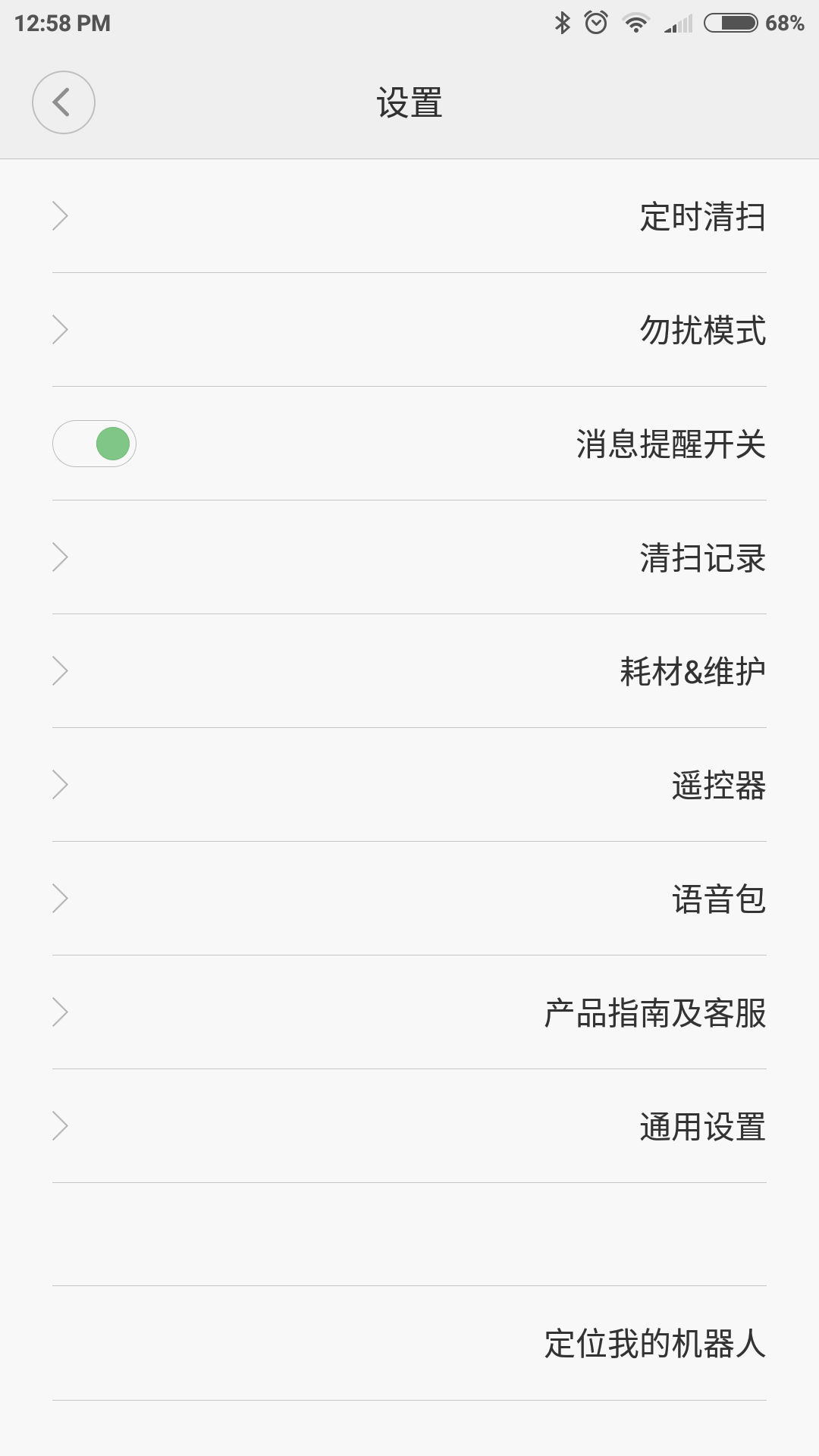
Task: Tap the Bluetooth status bar icon
Action: click(x=561, y=23)
